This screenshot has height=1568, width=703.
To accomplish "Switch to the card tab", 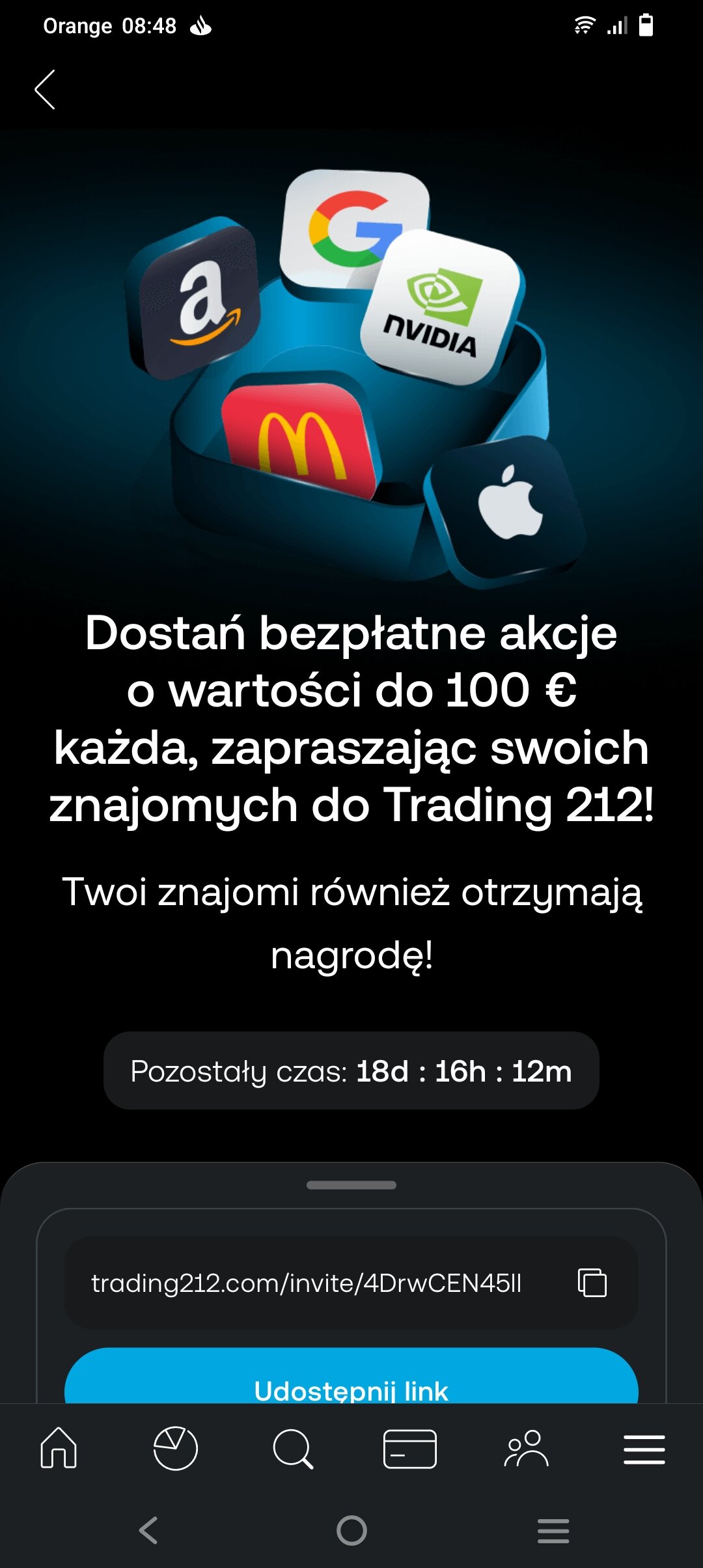I will tap(409, 1448).
